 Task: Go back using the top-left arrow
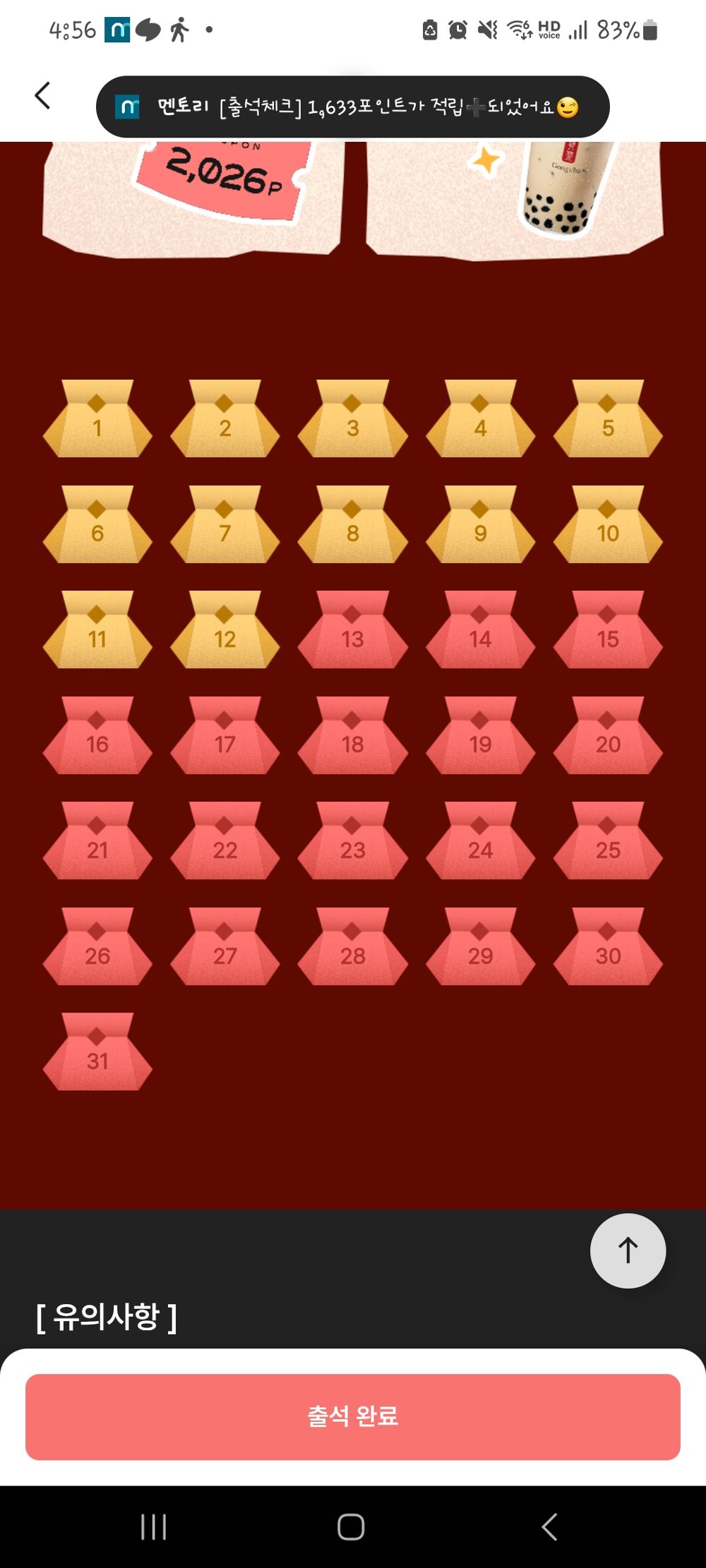42,96
